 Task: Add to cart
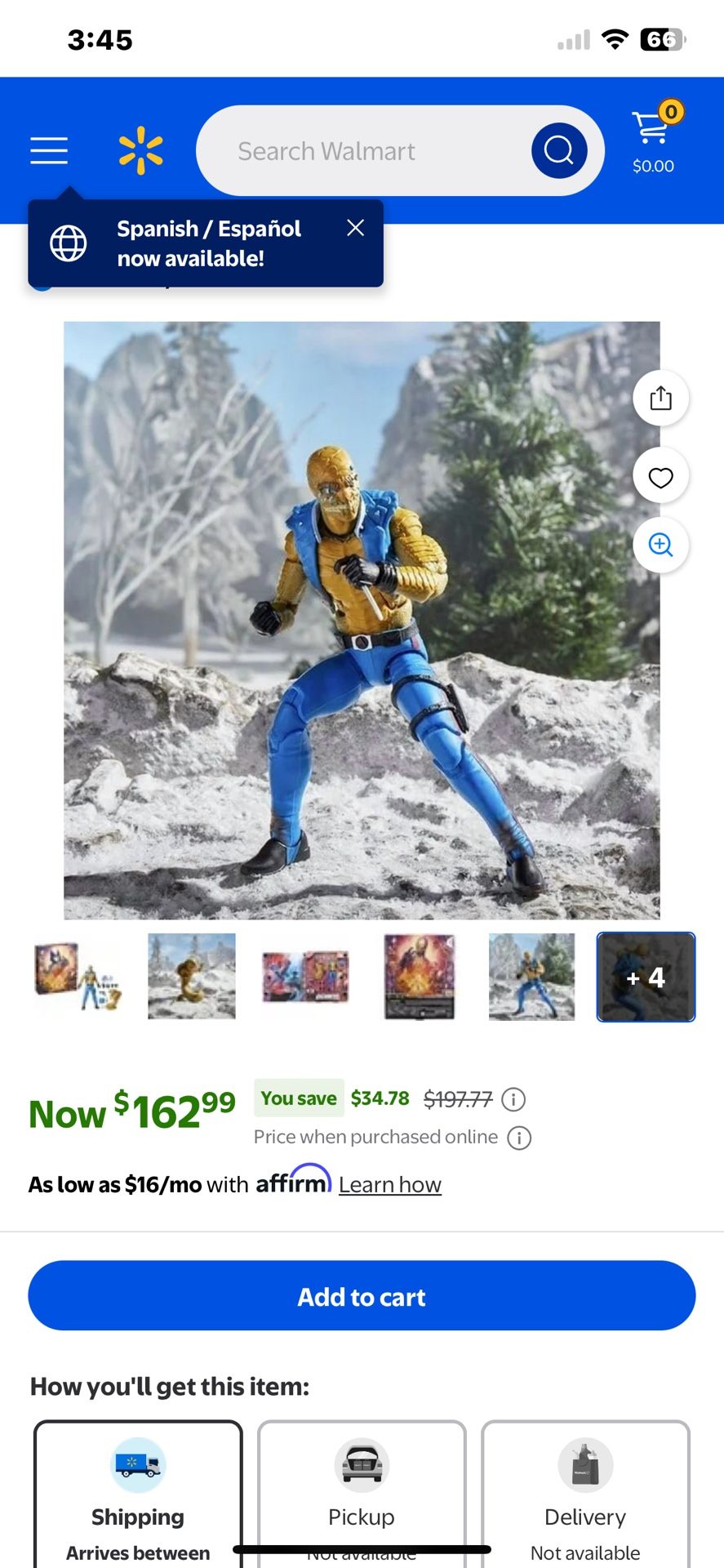[x=362, y=1296]
